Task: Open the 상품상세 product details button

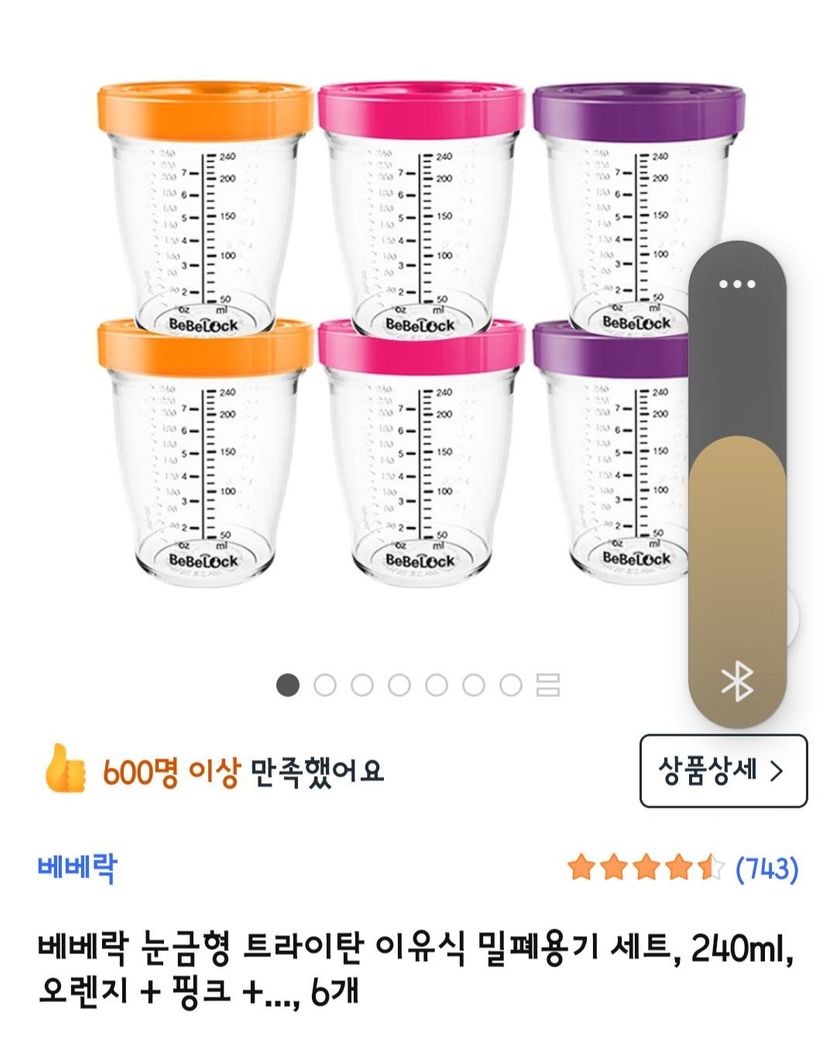Action: click(x=722, y=771)
